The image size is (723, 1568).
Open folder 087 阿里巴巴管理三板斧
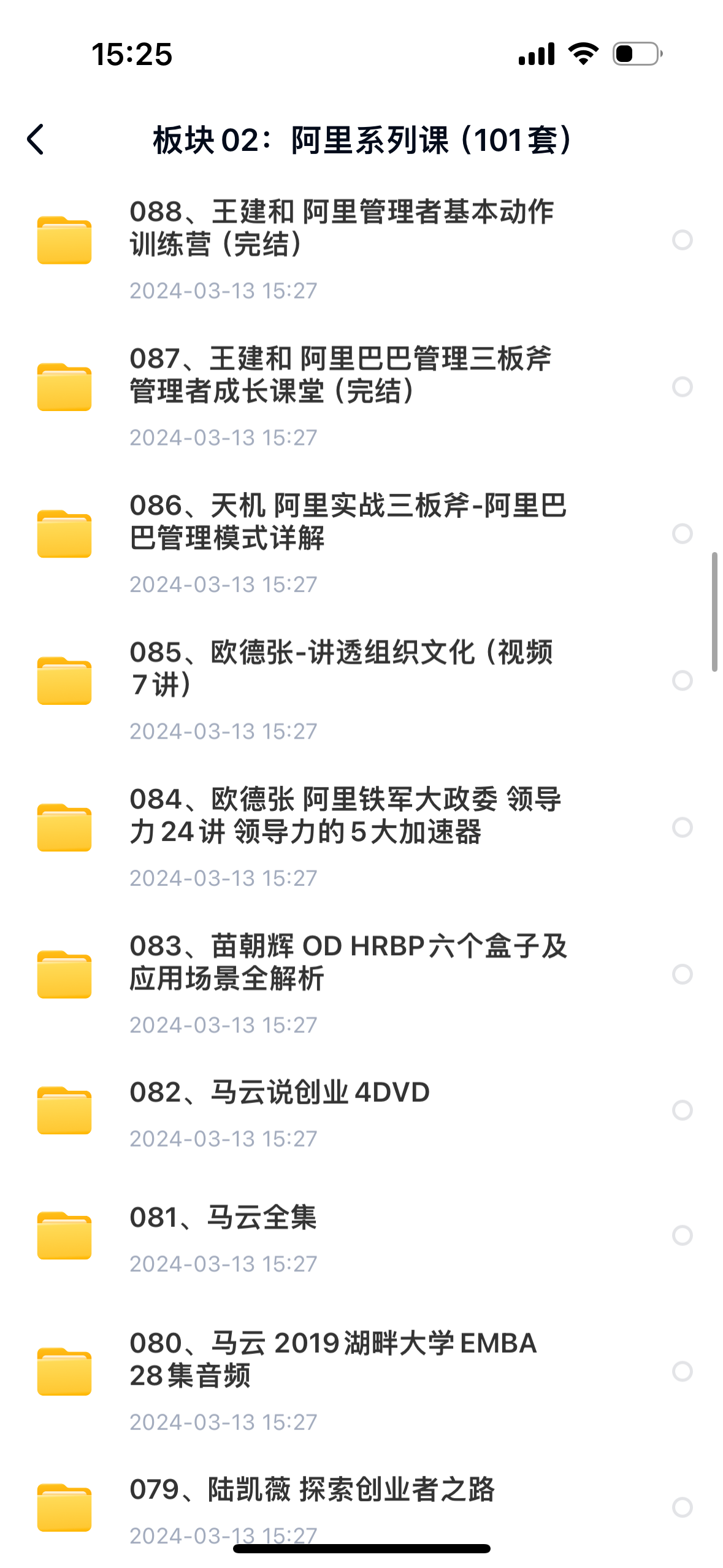[x=340, y=375]
